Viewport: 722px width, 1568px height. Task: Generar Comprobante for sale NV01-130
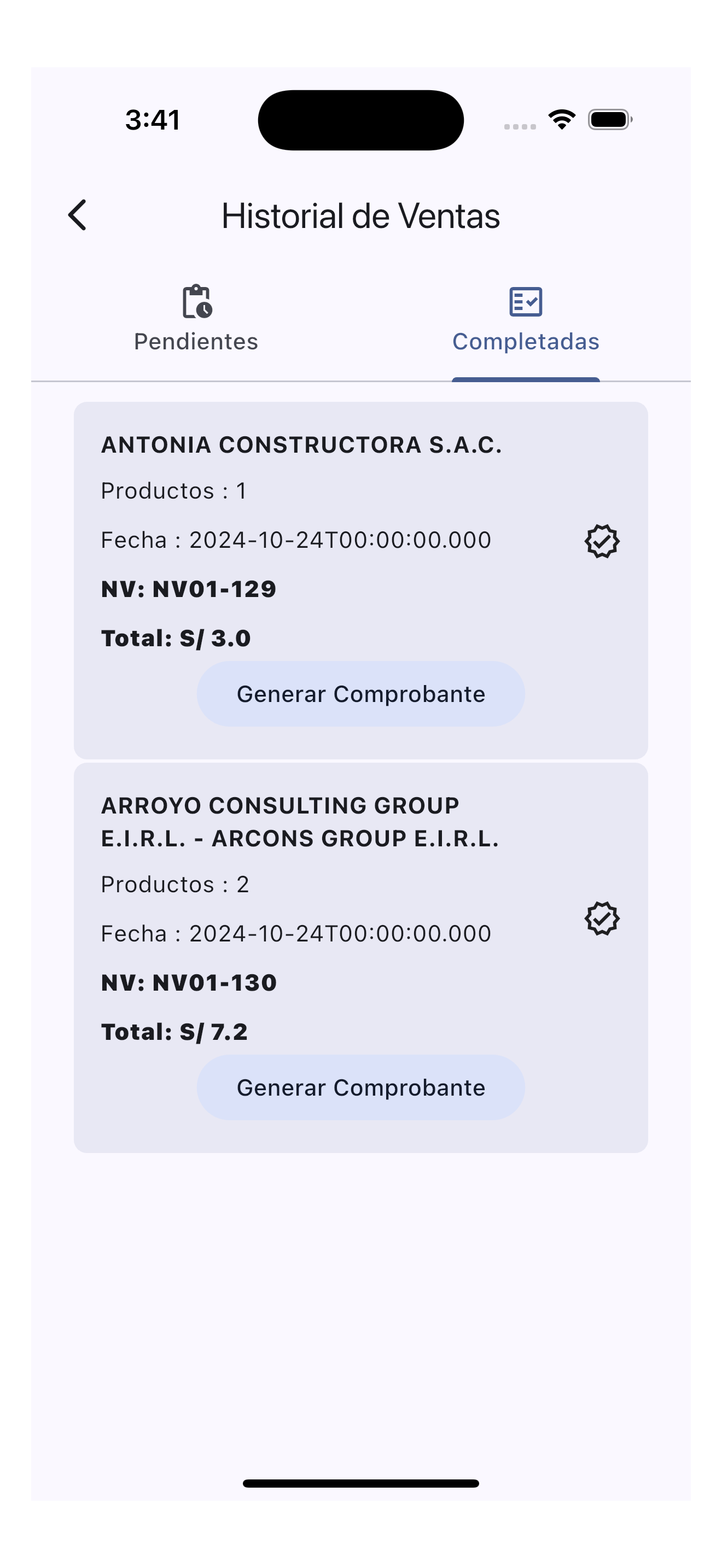360,1087
